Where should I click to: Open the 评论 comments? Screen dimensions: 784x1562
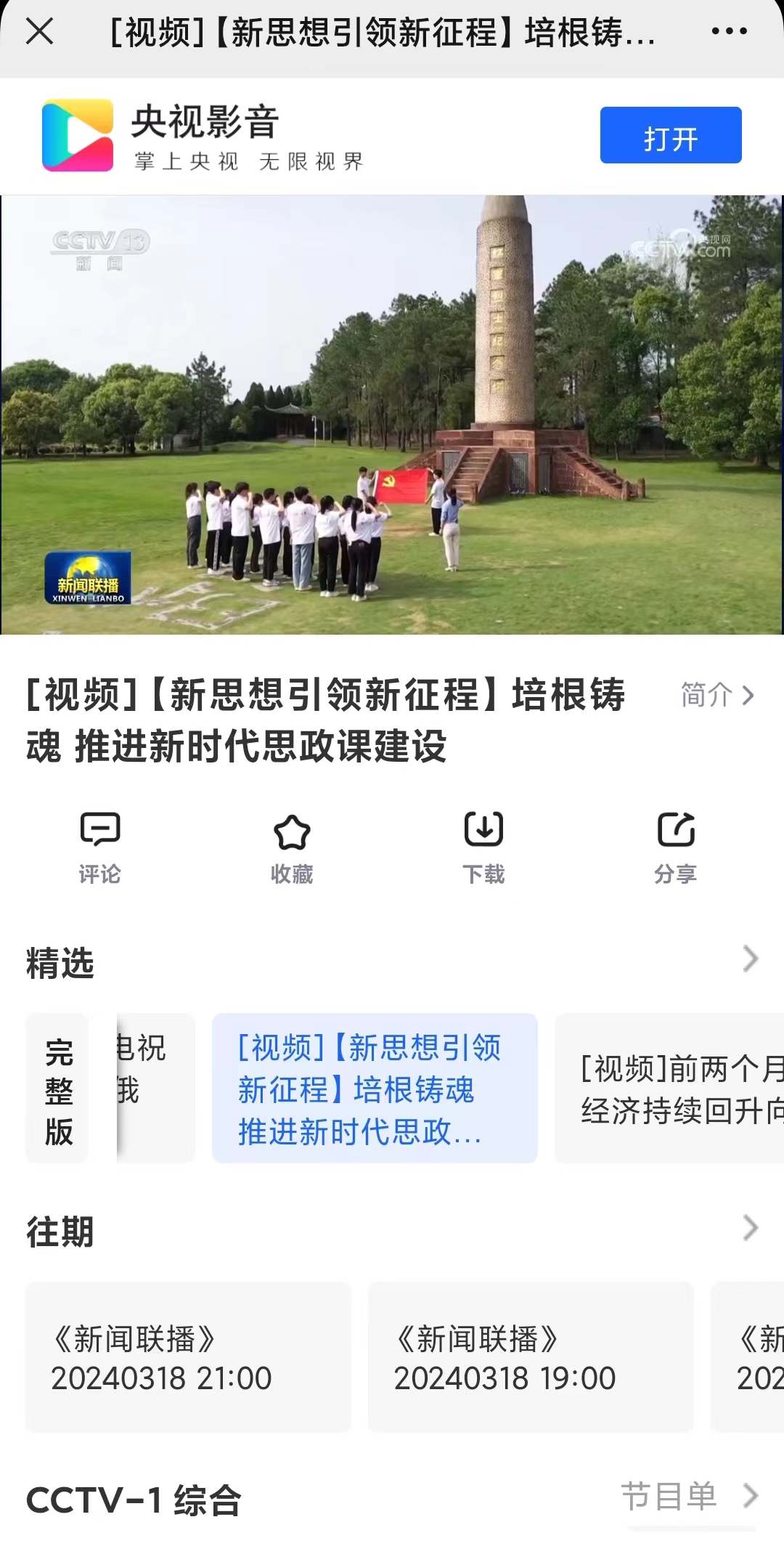click(100, 847)
